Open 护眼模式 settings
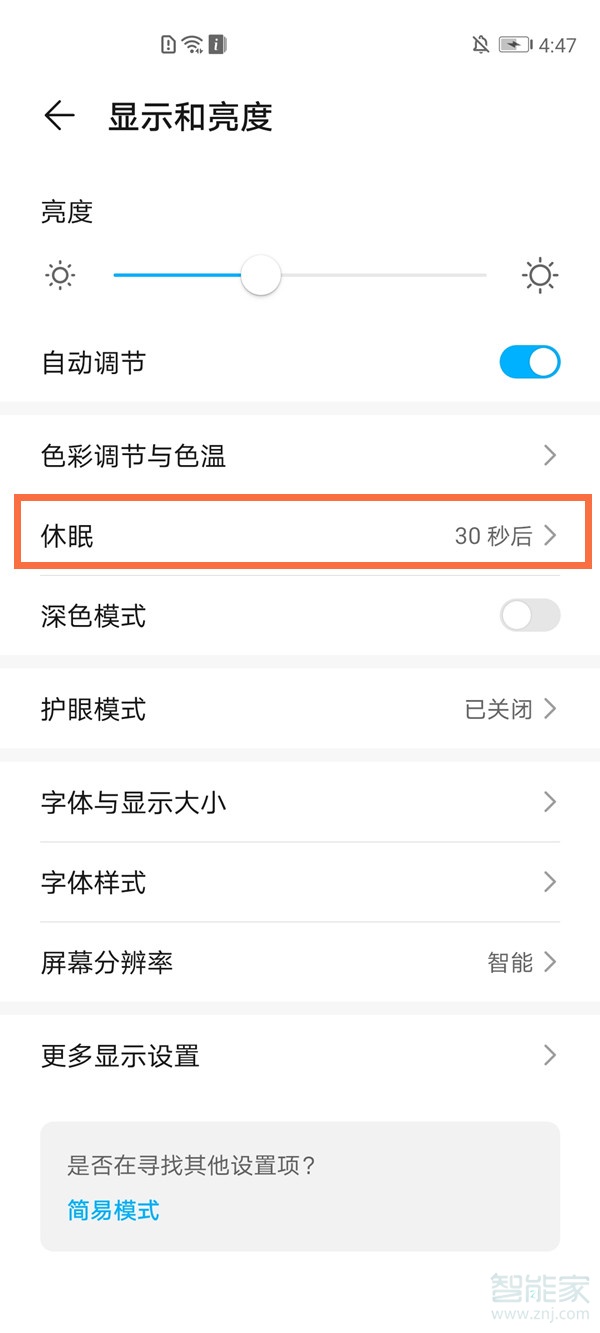 pyautogui.click(x=300, y=710)
